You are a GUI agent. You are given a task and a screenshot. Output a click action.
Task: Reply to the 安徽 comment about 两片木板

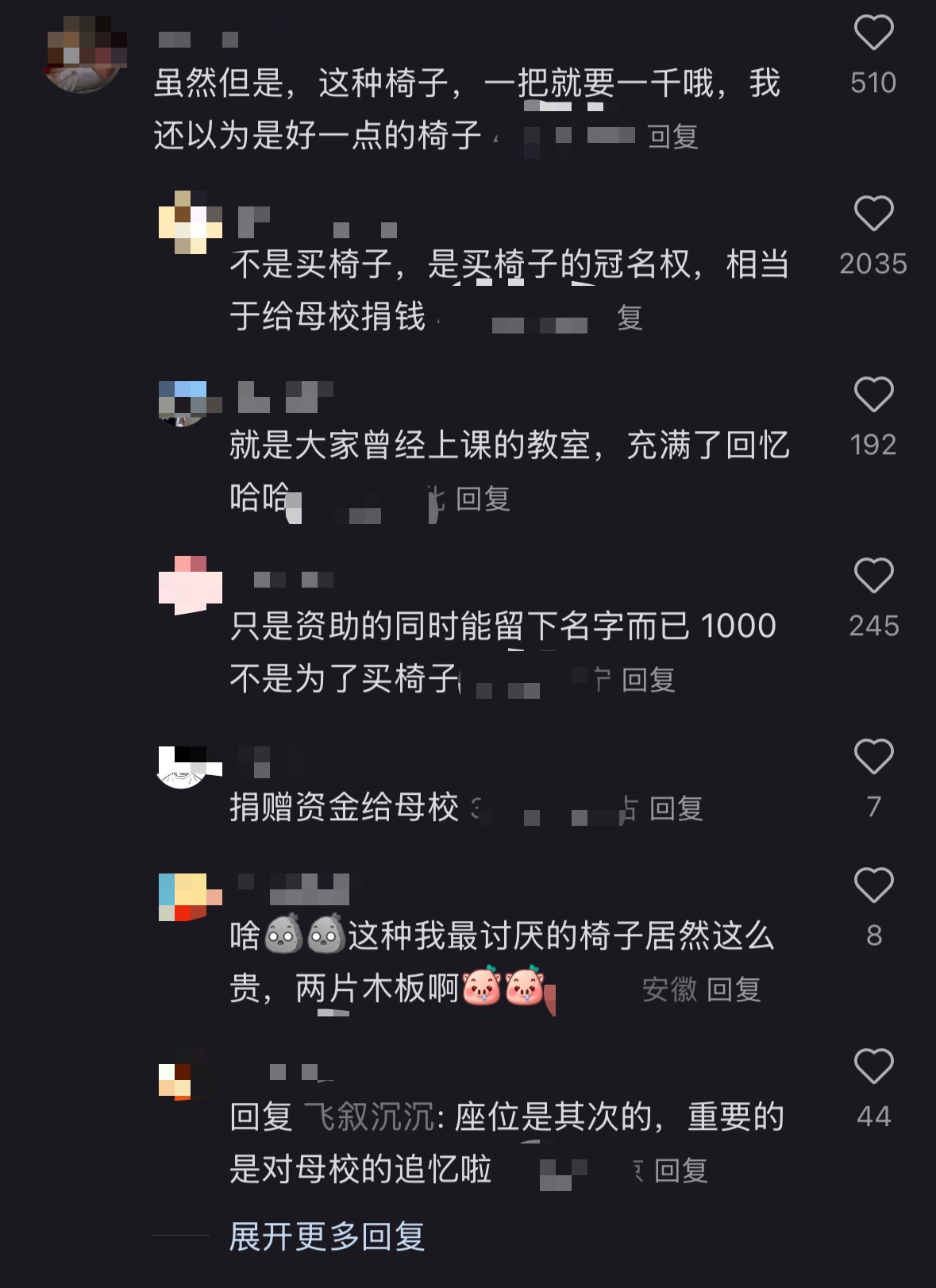click(733, 989)
